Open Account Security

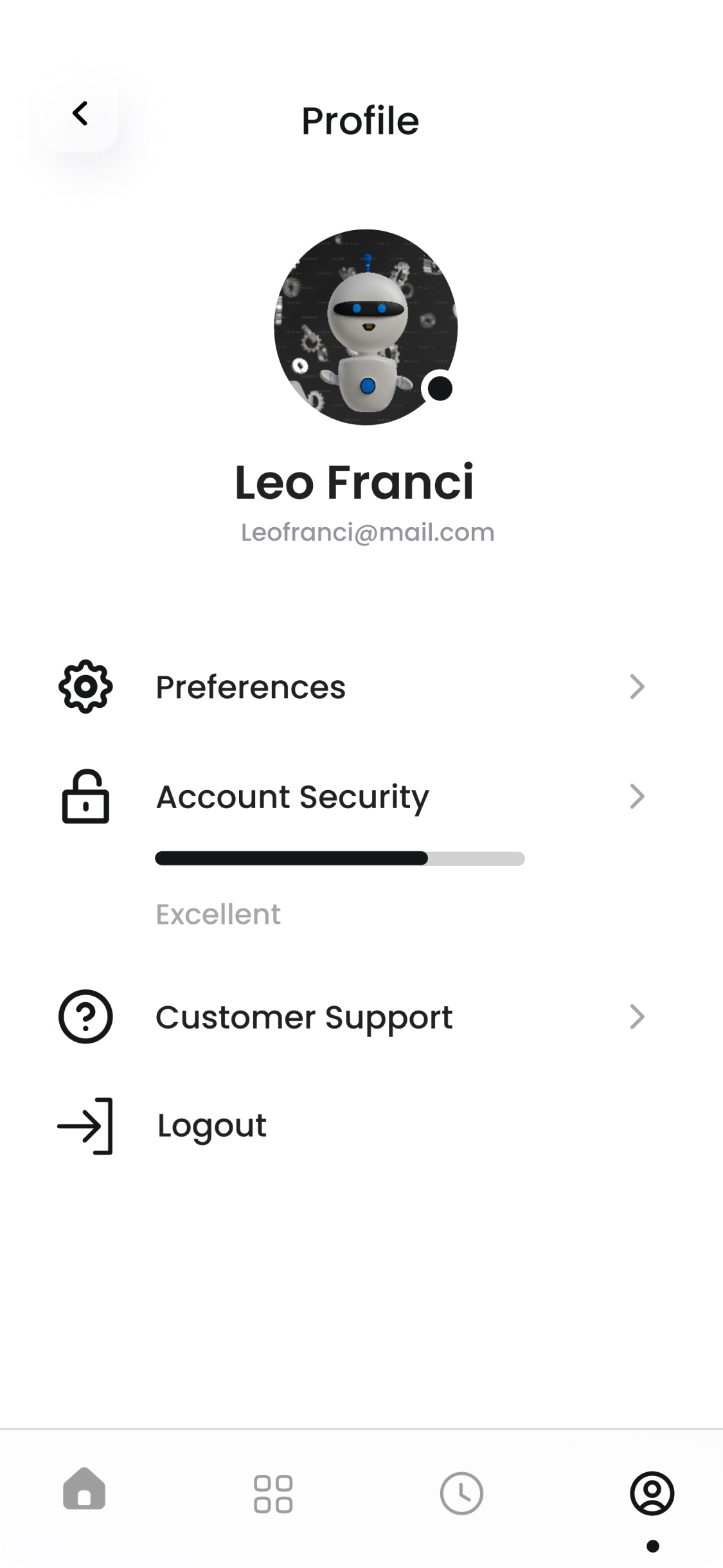pos(292,797)
